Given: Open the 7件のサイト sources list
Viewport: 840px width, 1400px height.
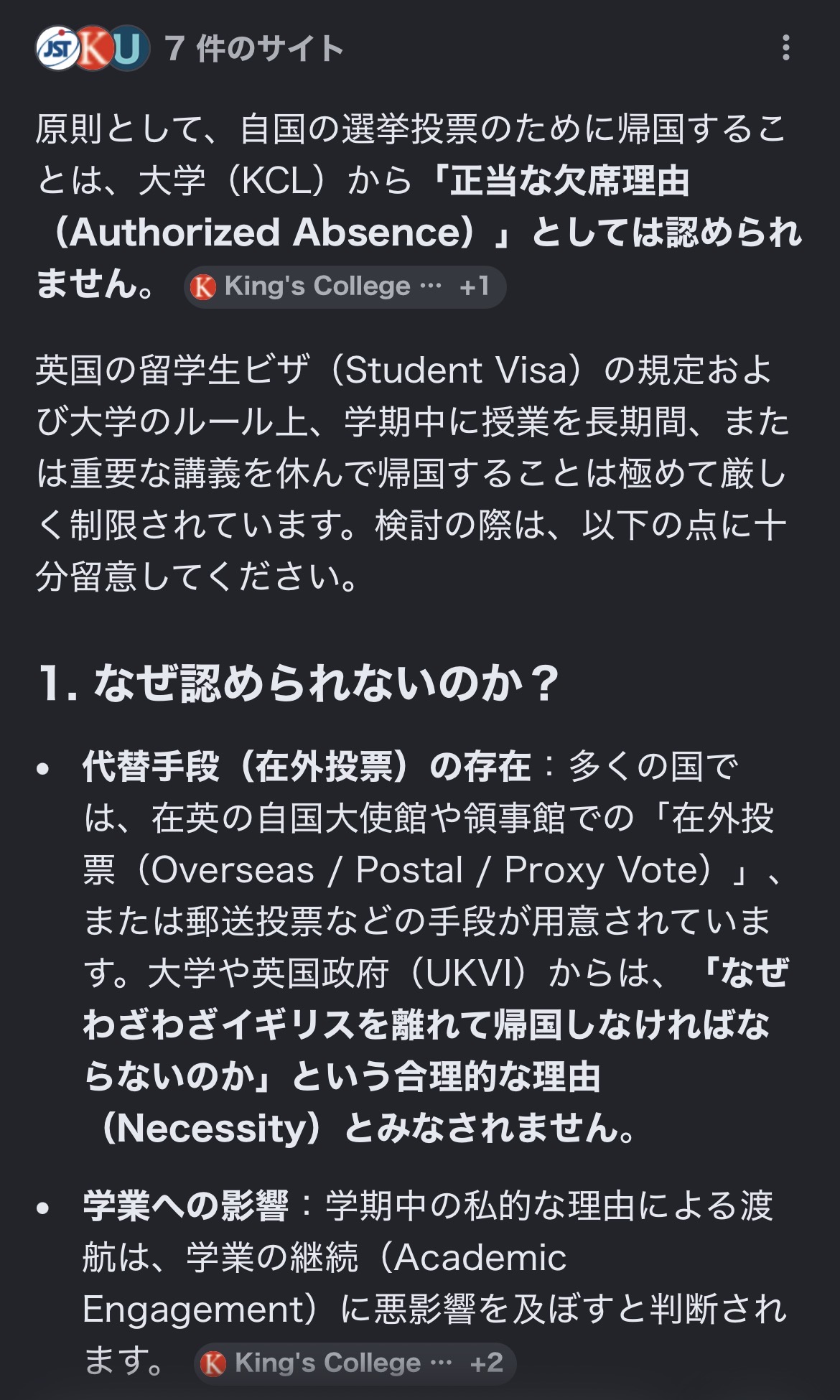Looking at the screenshot, I should coord(190,48).
